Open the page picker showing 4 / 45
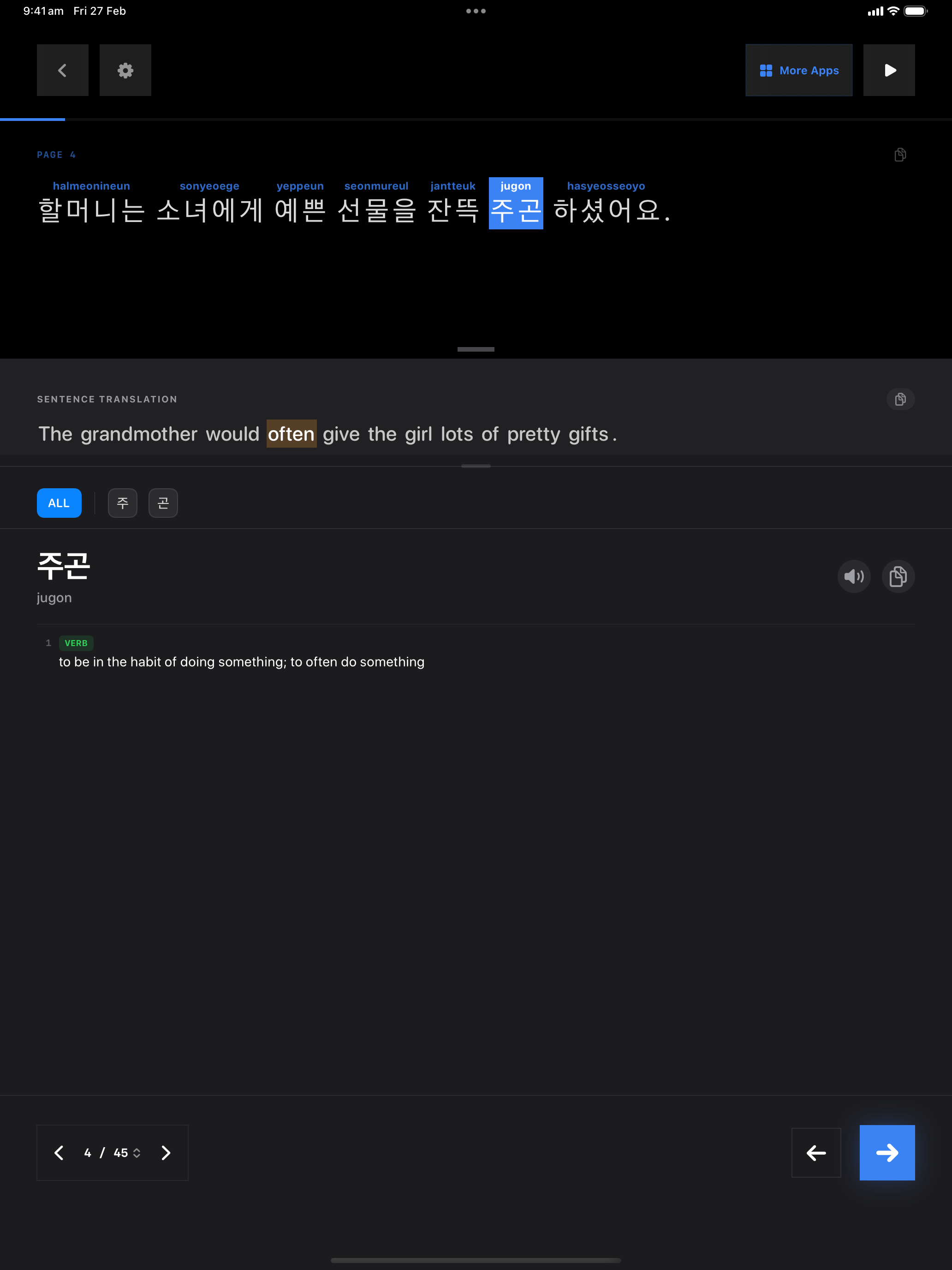The image size is (952, 1270). [113, 1152]
